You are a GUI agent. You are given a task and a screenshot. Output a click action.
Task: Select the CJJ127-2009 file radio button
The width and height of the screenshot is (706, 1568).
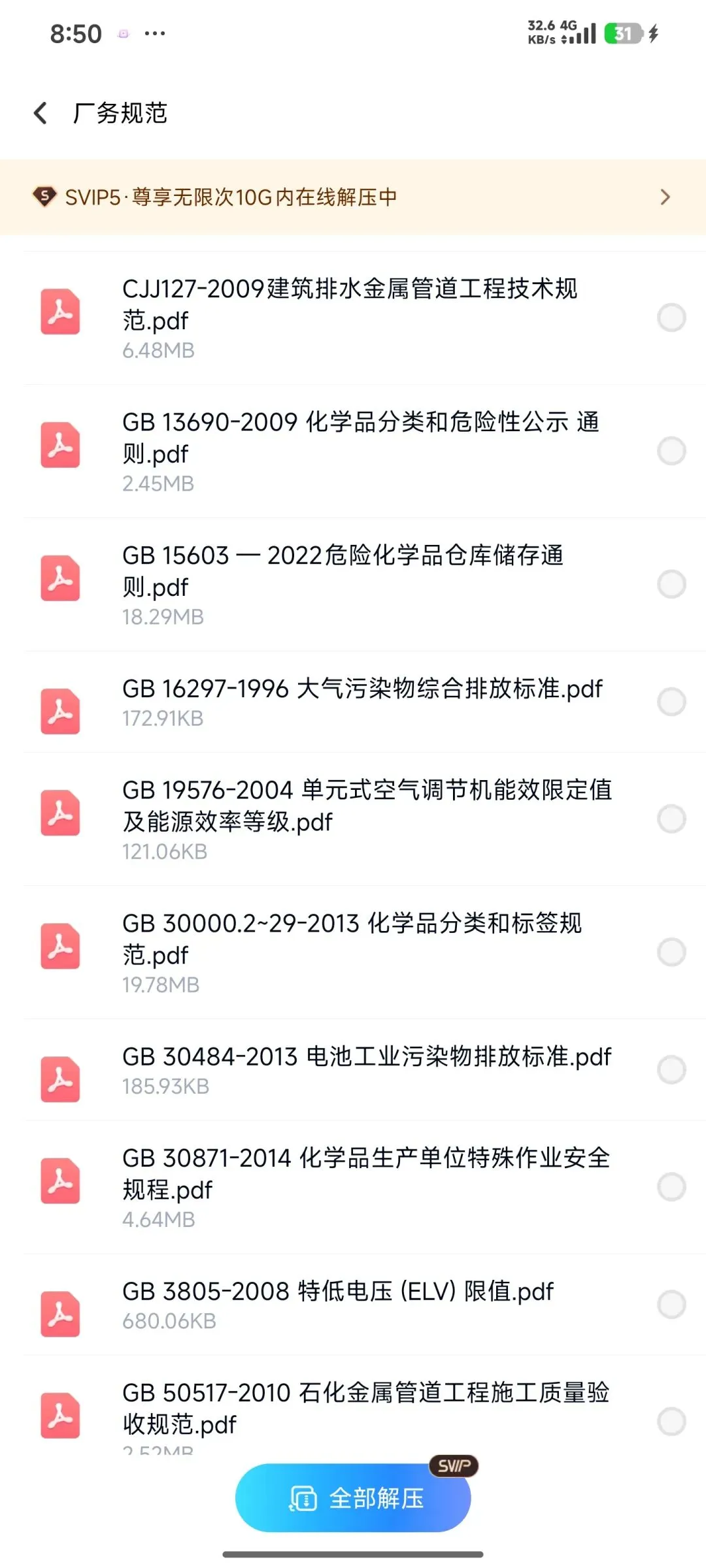(x=671, y=318)
